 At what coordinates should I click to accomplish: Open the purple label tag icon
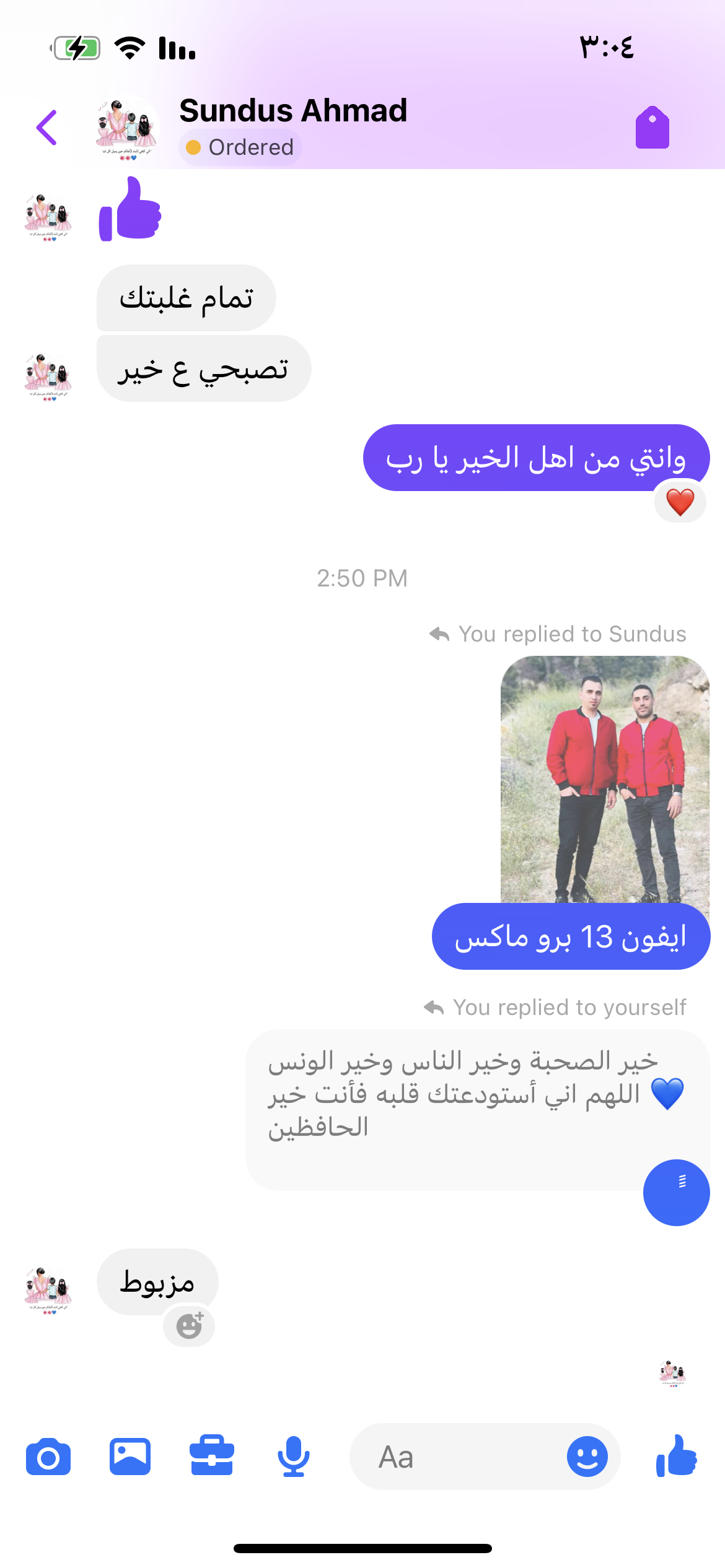coord(652,128)
